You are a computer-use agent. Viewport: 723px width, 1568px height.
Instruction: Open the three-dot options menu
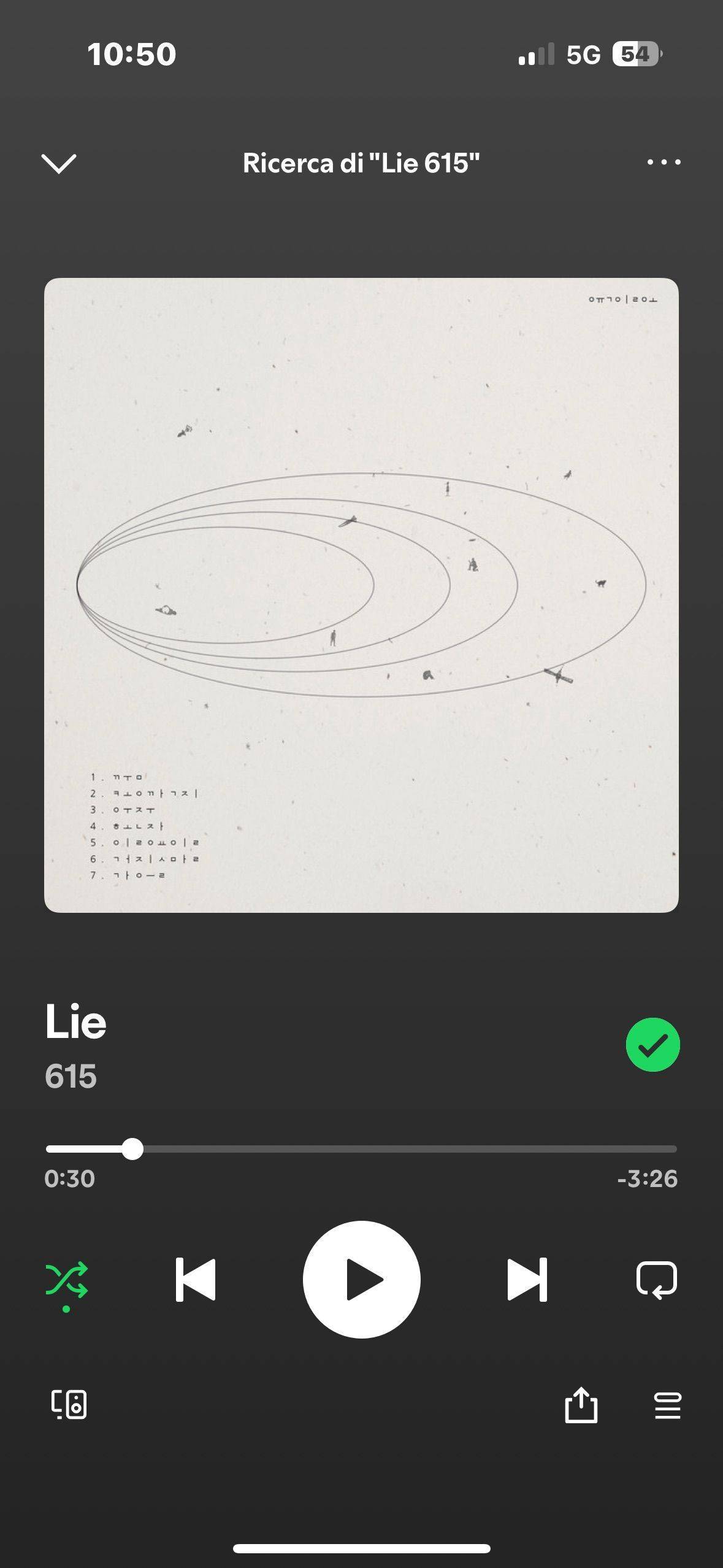point(664,163)
